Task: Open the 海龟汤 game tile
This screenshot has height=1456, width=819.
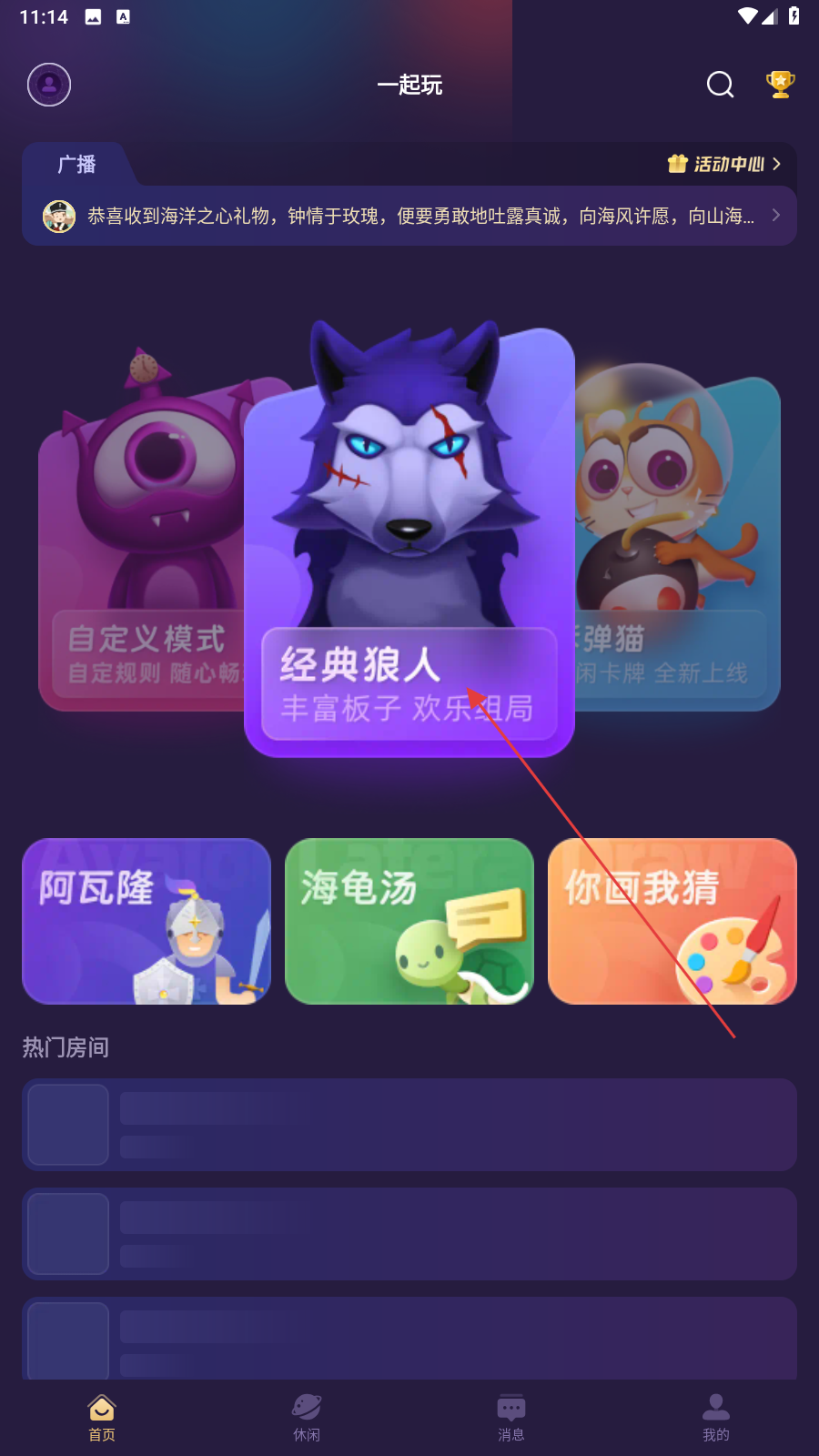Action: coord(409,921)
